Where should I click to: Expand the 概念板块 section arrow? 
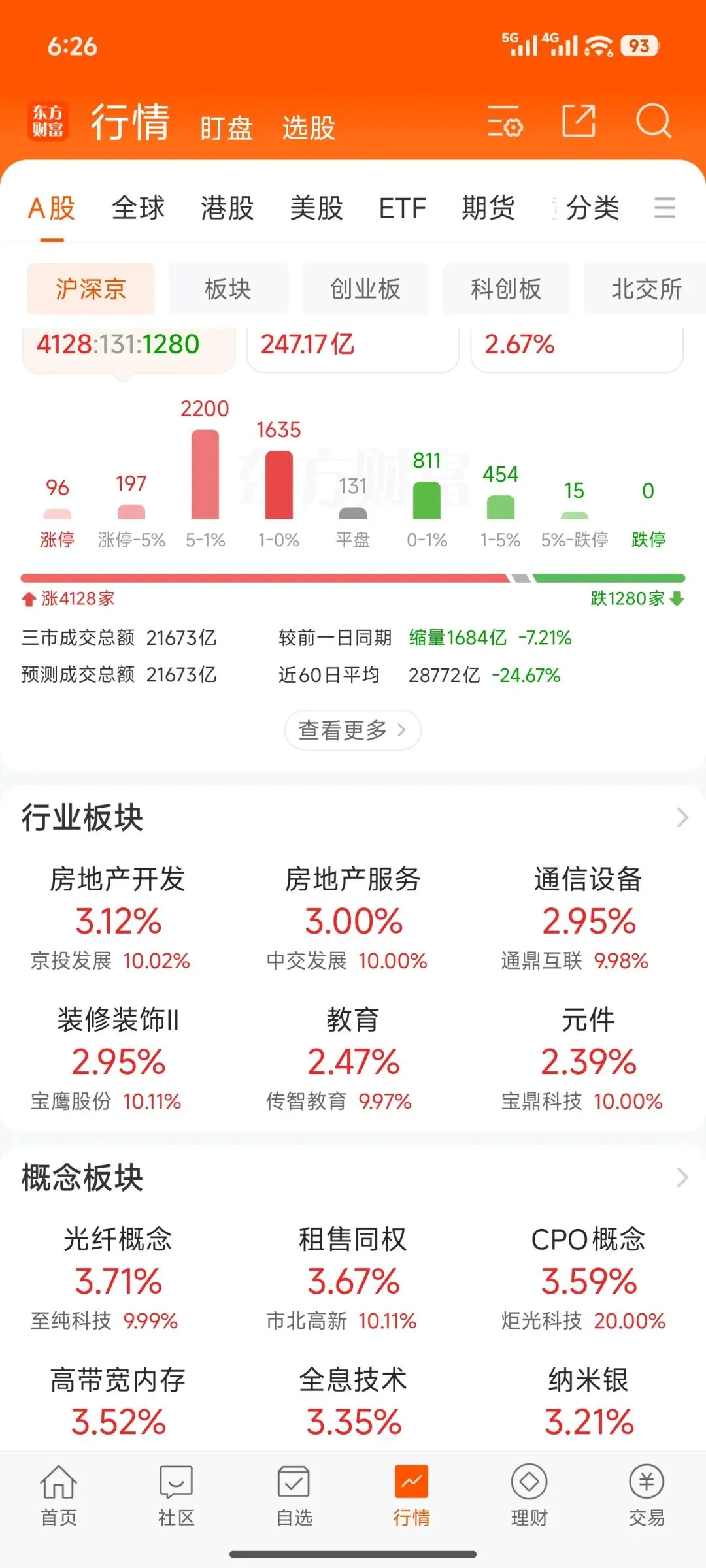pos(682,1177)
